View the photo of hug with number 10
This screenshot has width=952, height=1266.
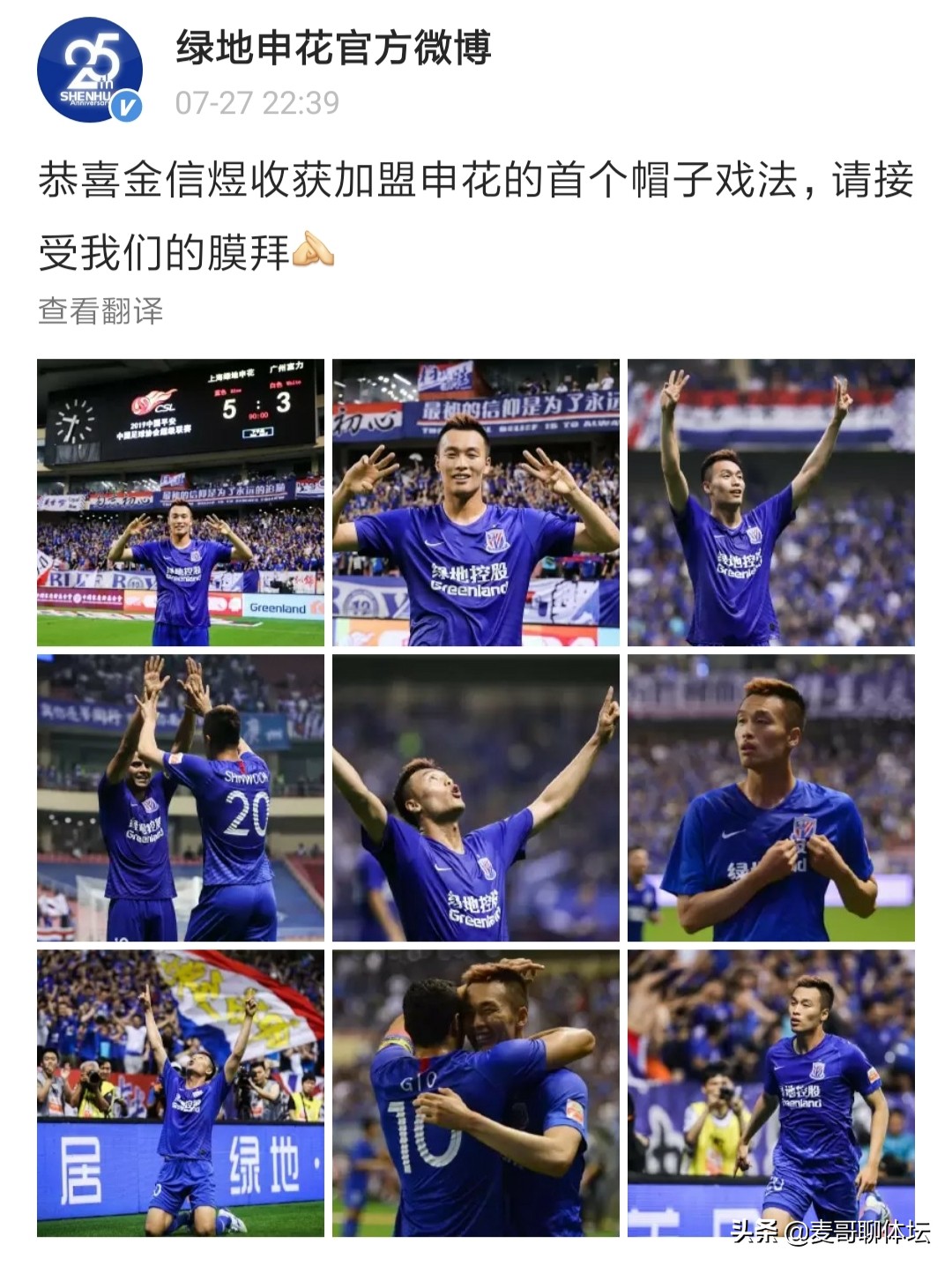tap(476, 1093)
